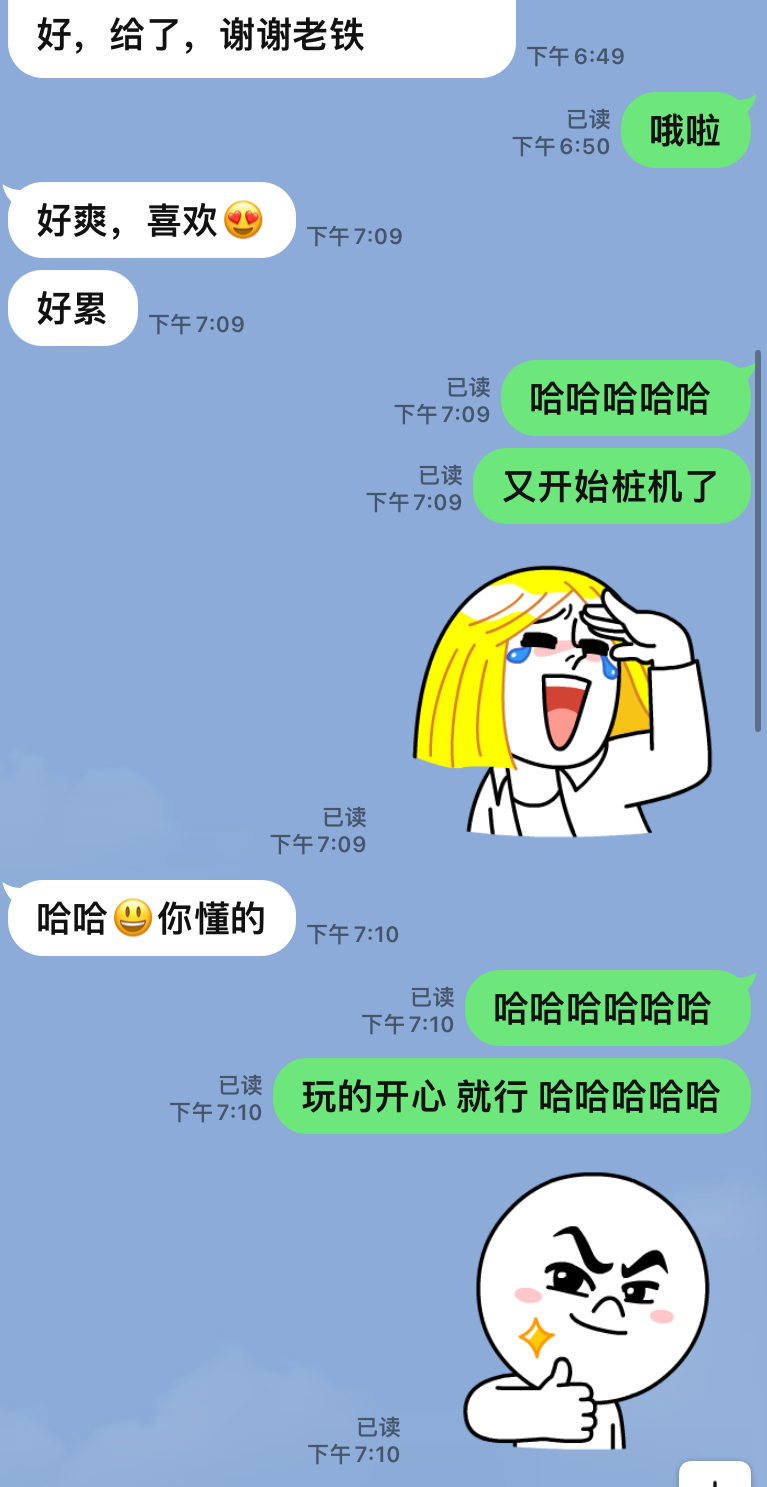
Task: Jump to the latest message
Action: pyautogui.click(x=714, y=1476)
